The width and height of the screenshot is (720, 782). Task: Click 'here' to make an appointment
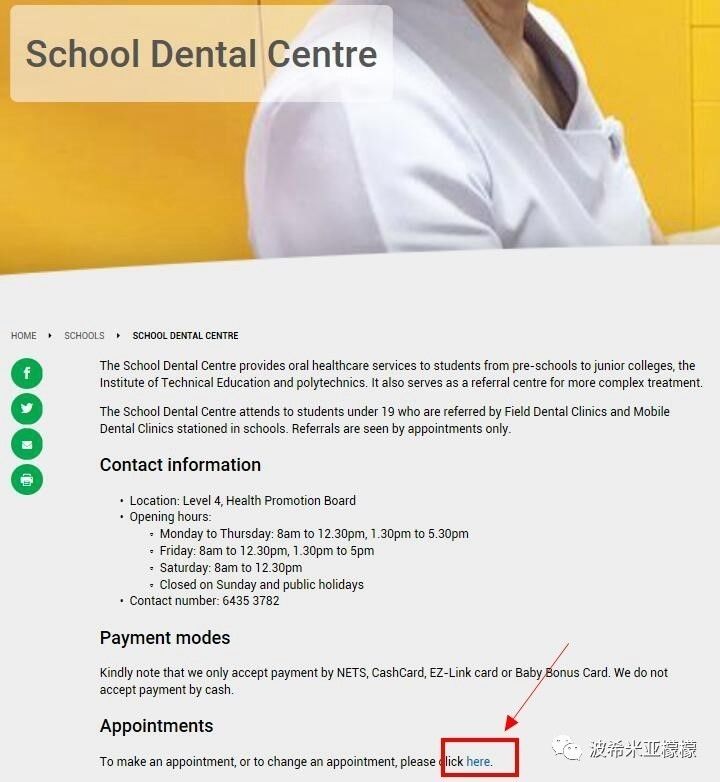478,762
